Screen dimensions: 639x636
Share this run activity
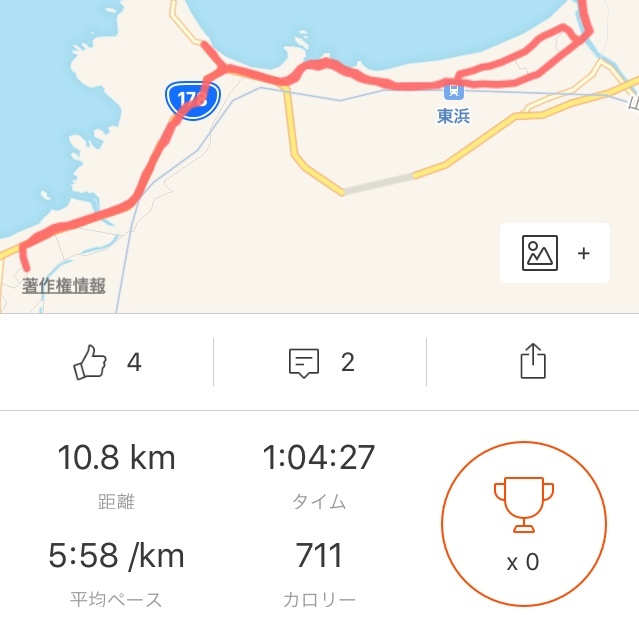533,362
